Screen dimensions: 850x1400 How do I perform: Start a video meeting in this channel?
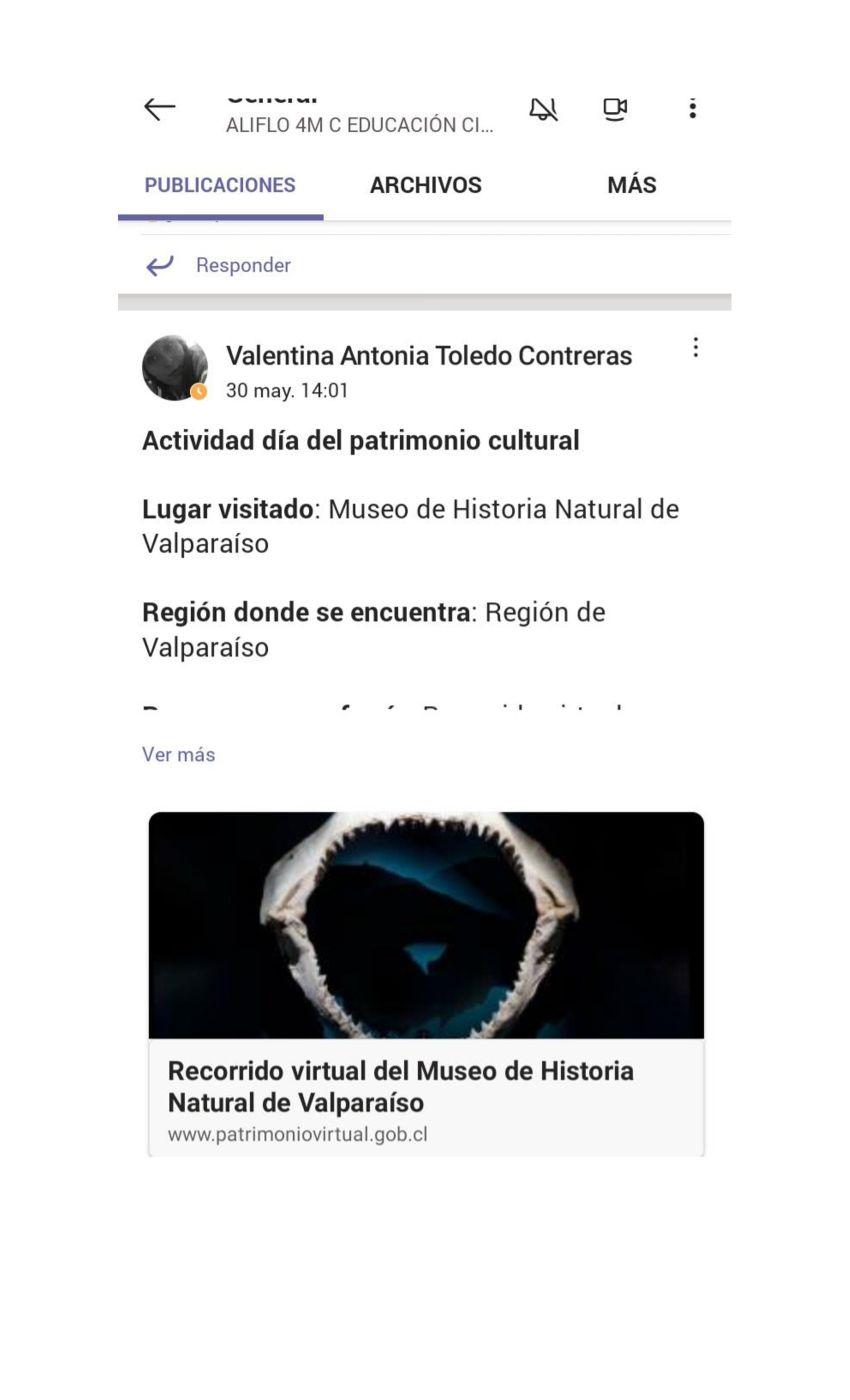[x=615, y=109]
